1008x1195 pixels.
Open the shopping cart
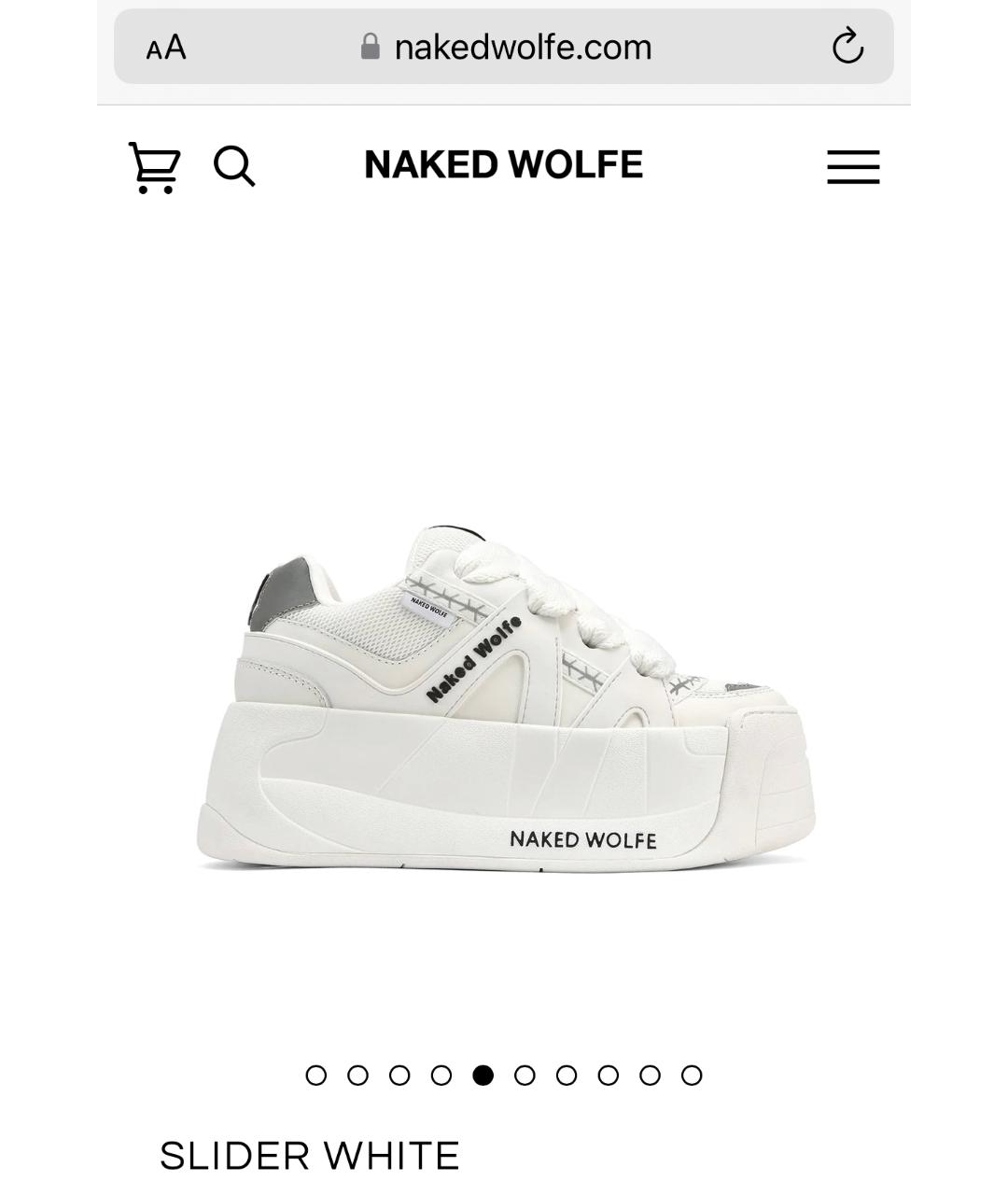pyautogui.click(x=154, y=168)
